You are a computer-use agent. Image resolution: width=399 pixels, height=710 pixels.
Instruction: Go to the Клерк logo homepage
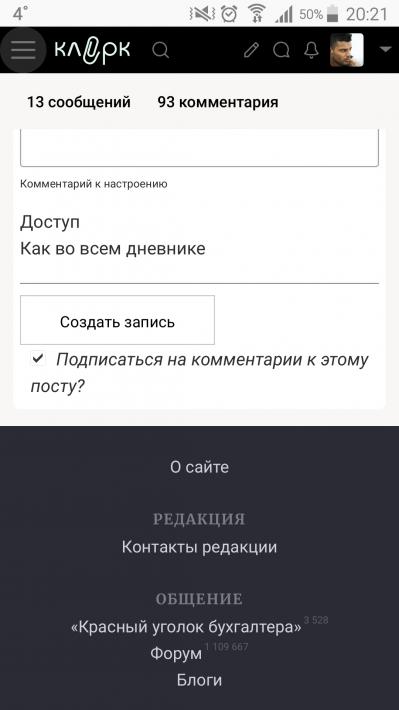pos(92,50)
